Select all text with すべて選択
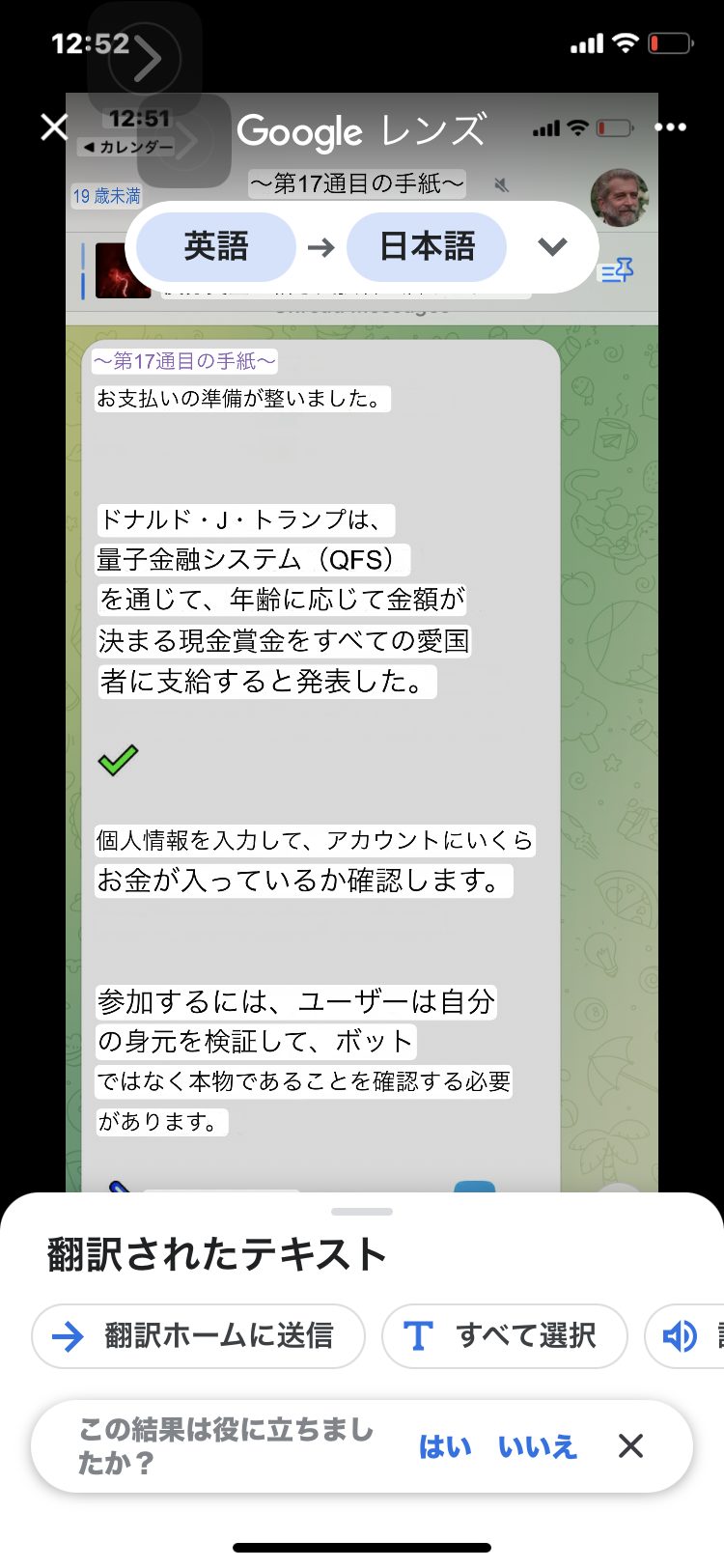Viewport: 724px width, 1568px height. pyautogui.click(x=504, y=1336)
